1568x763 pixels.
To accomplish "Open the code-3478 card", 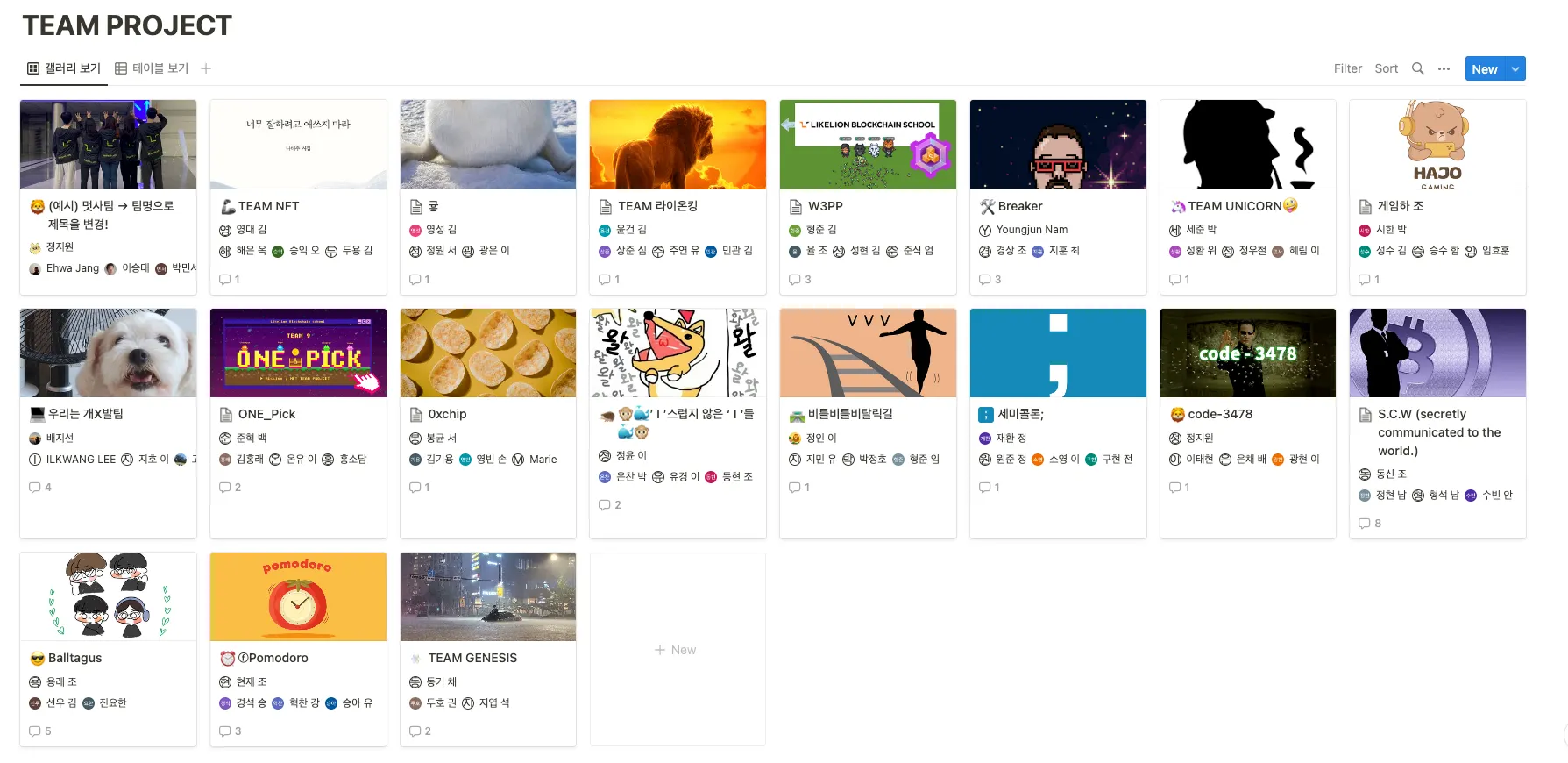I will coord(1220,414).
